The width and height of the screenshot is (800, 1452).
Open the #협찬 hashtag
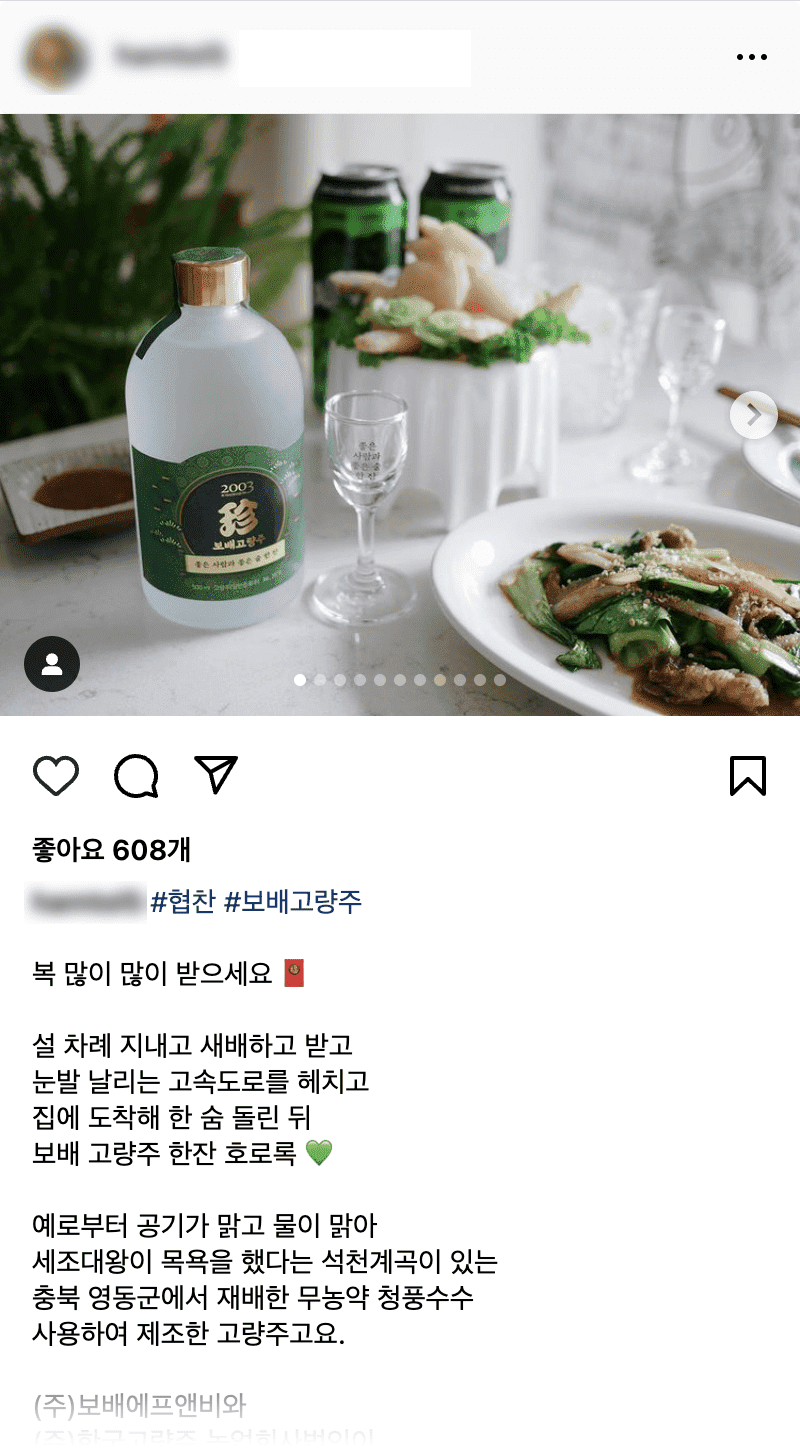(182, 902)
